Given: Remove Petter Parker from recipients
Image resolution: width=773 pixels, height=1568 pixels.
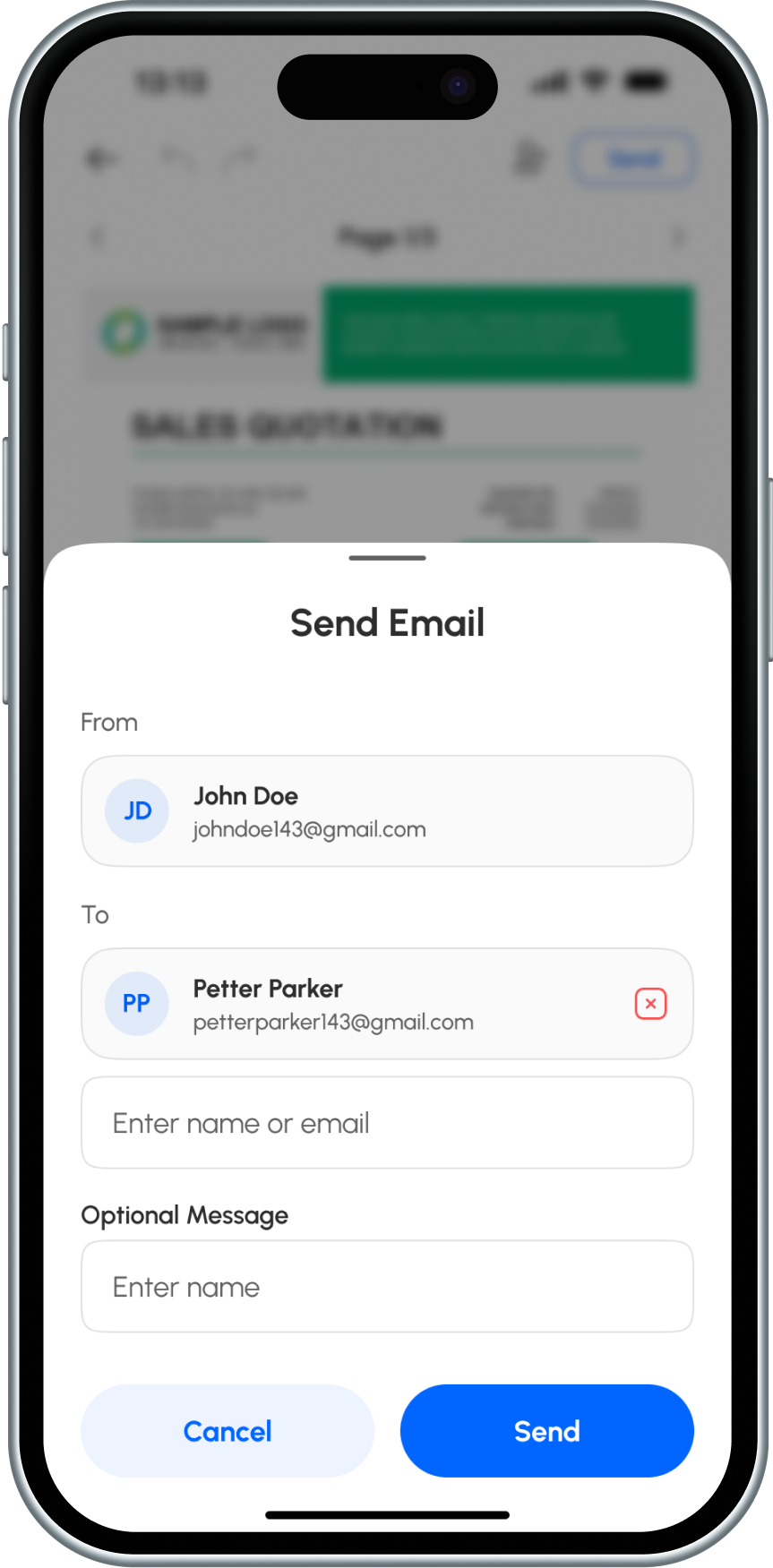Looking at the screenshot, I should [x=650, y=1004].
